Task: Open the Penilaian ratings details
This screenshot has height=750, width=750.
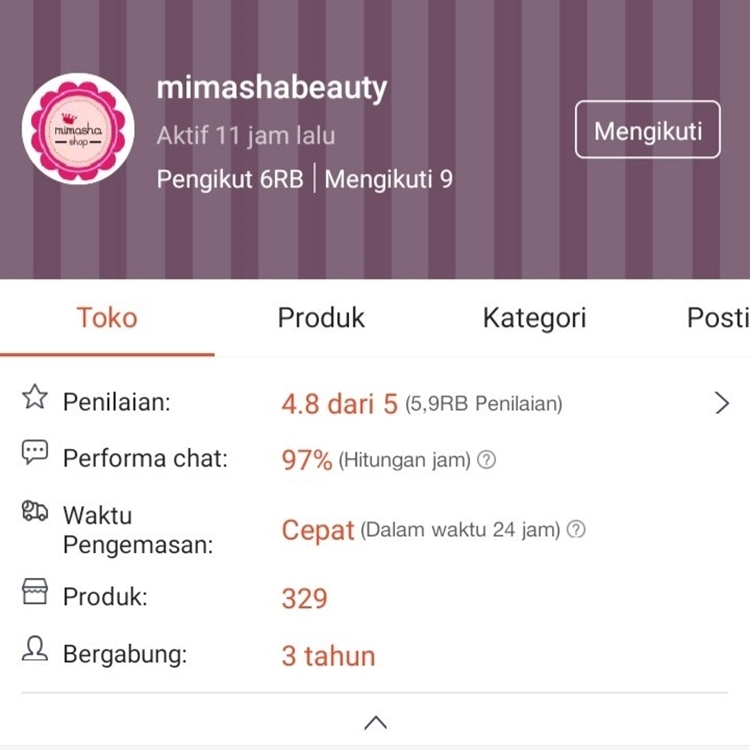Action: (x=722, y=403)
